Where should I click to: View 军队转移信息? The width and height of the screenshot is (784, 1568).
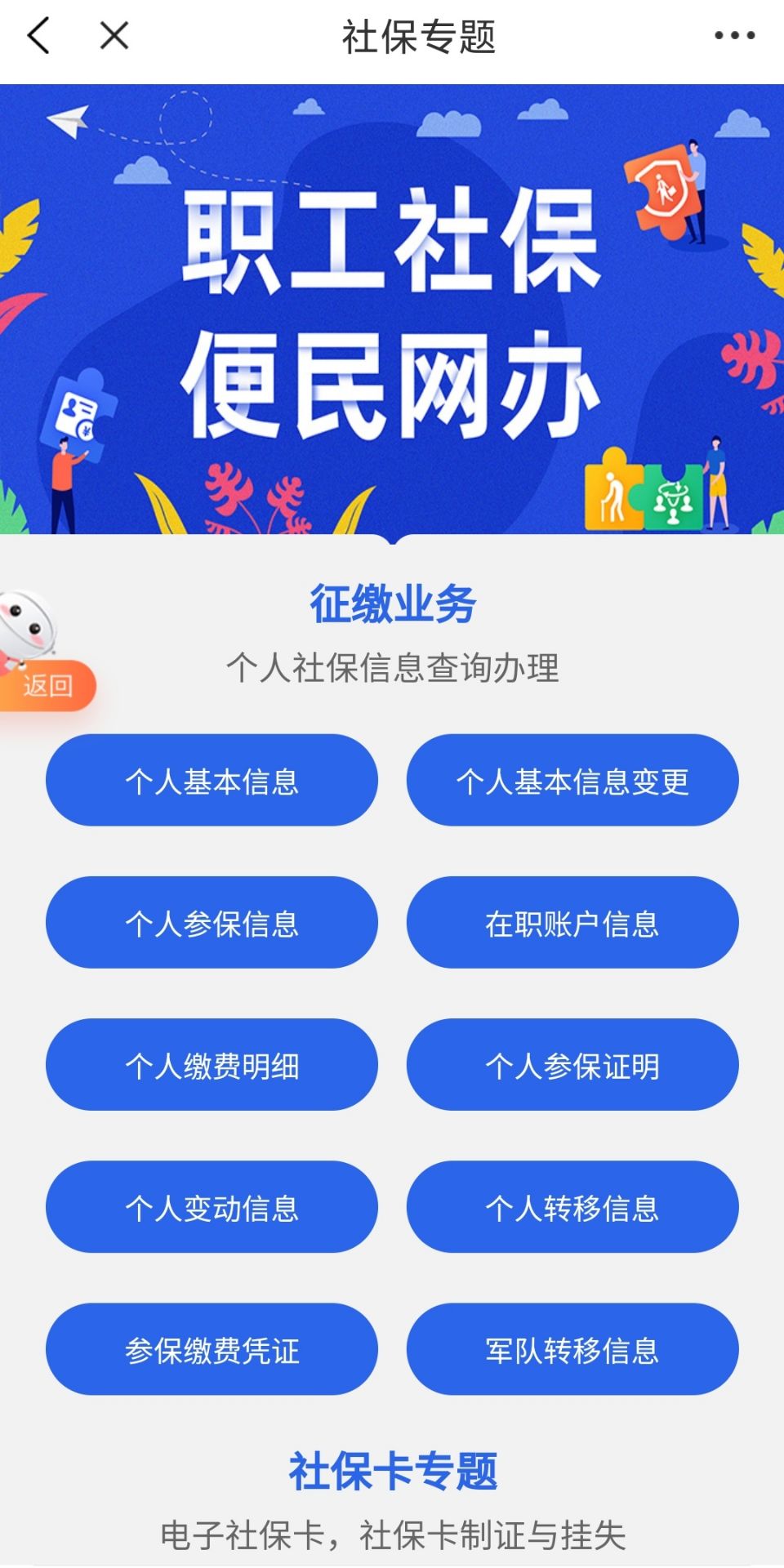(x=572, y=1348)
